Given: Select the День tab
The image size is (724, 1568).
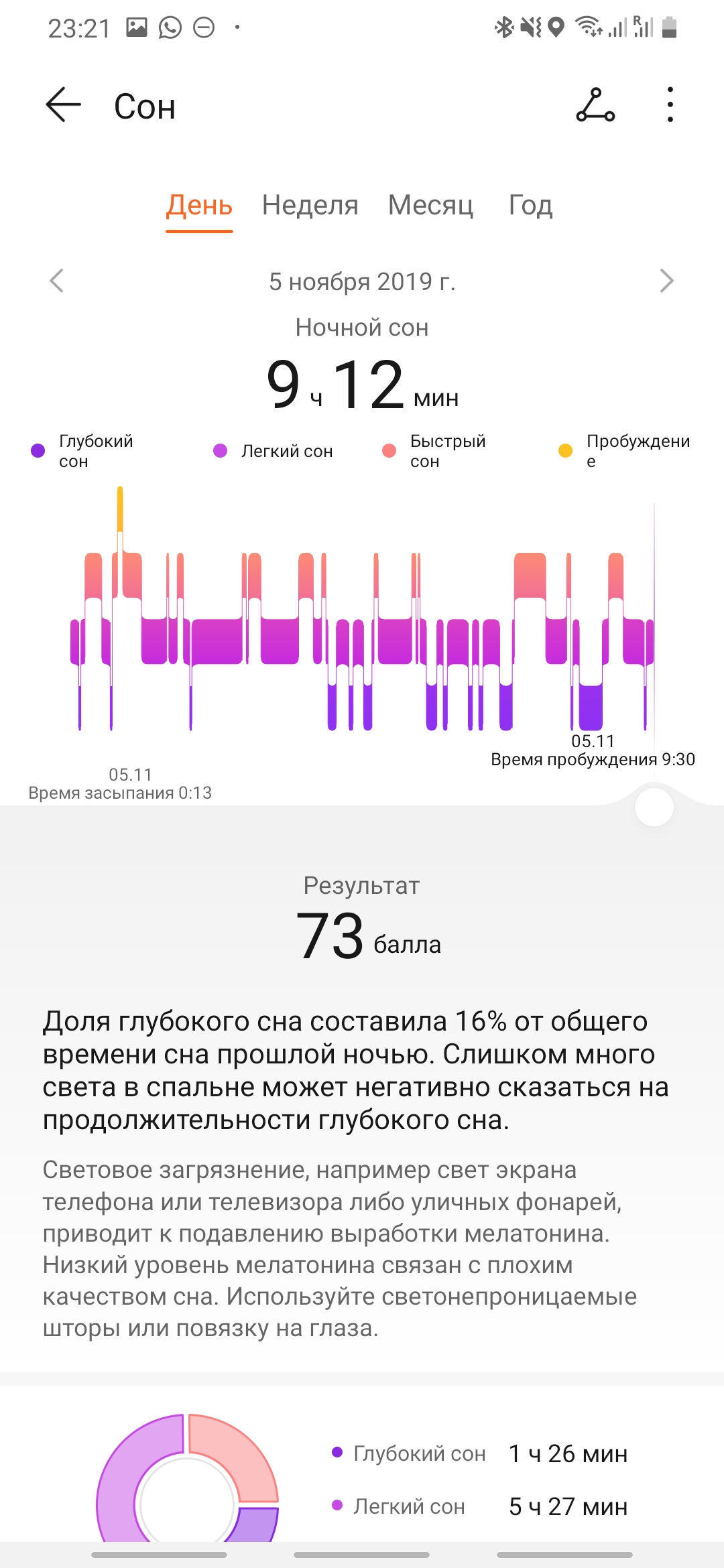Looking at the screenshot, I should tap(199, 206).
